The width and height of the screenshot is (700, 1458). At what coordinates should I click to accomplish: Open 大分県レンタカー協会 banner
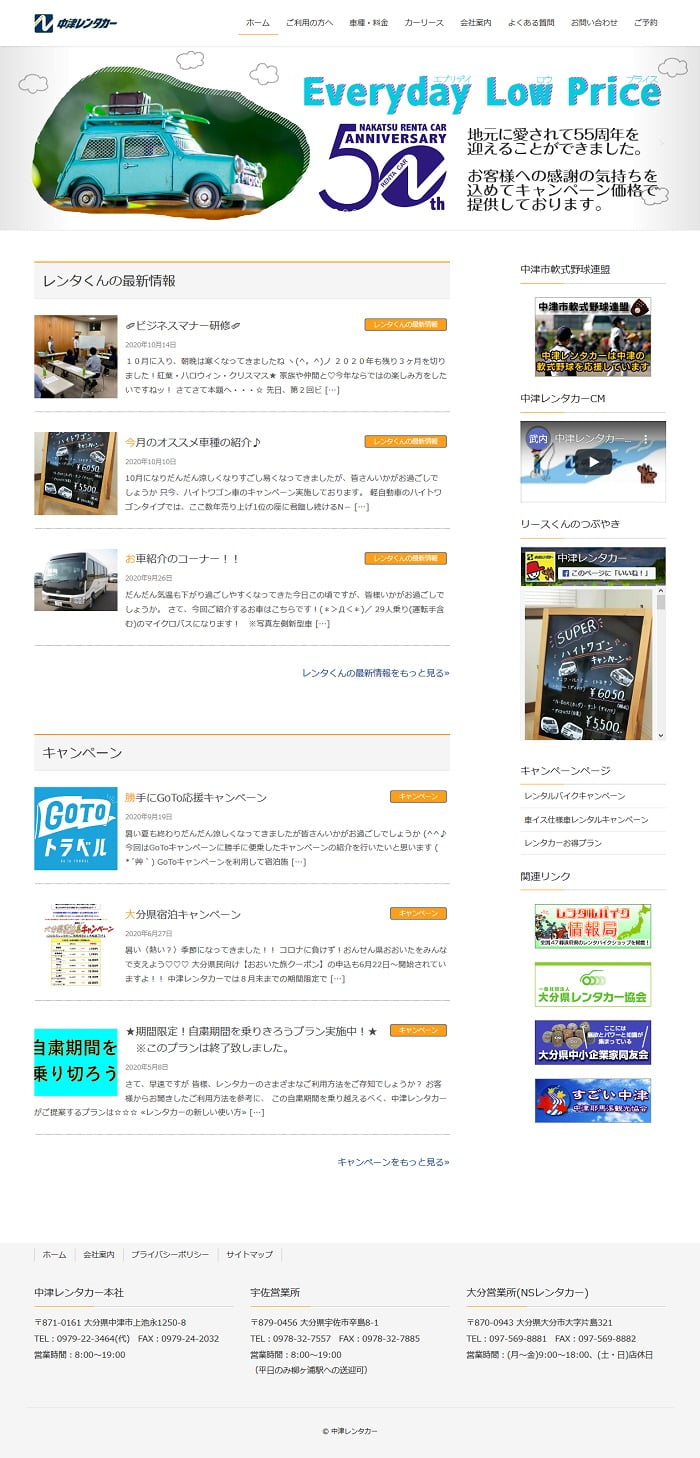(x=592, y=984)
